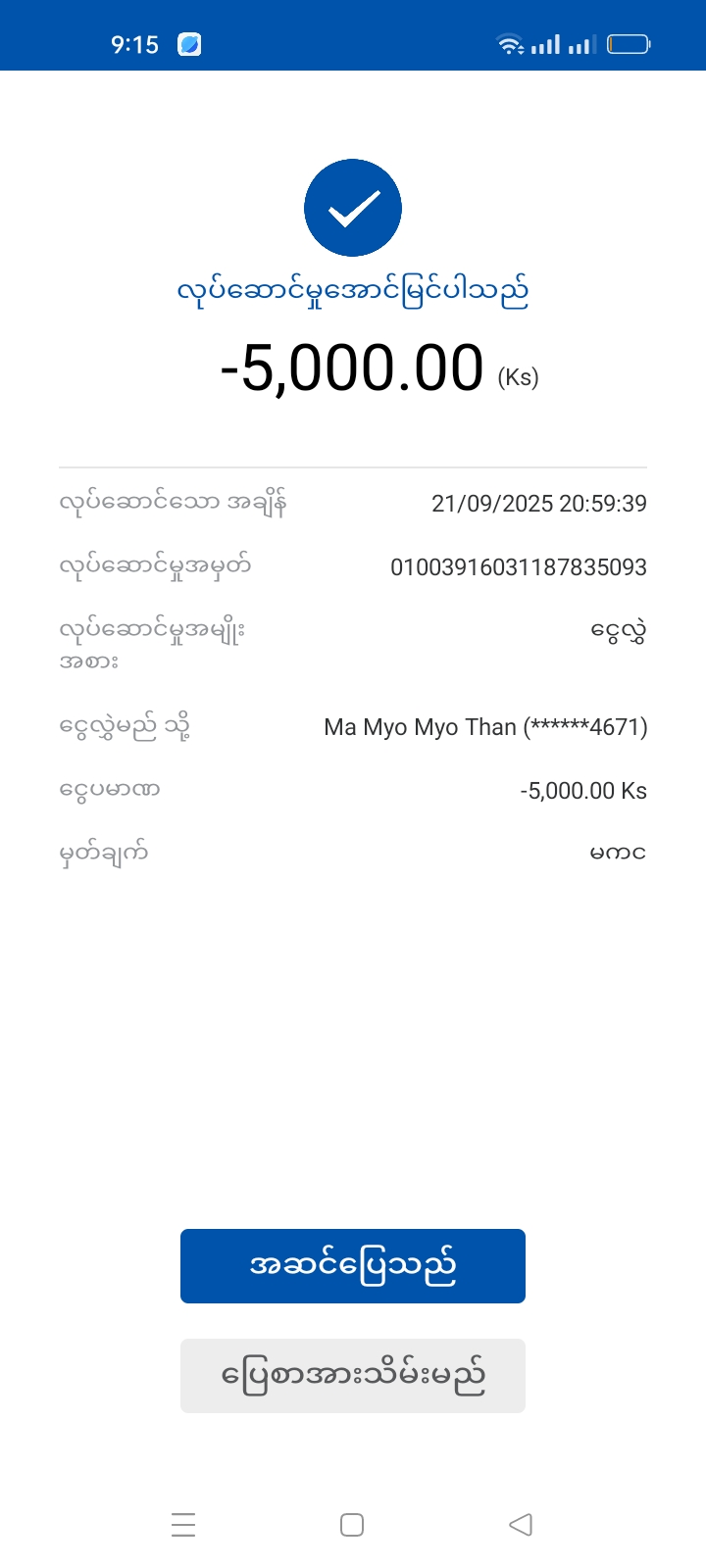Save the receipt with ပြေစာအားသိမ်းမည်
Image resolution: width=706 pixels, height=1568 pixels.
[353, 1375]
